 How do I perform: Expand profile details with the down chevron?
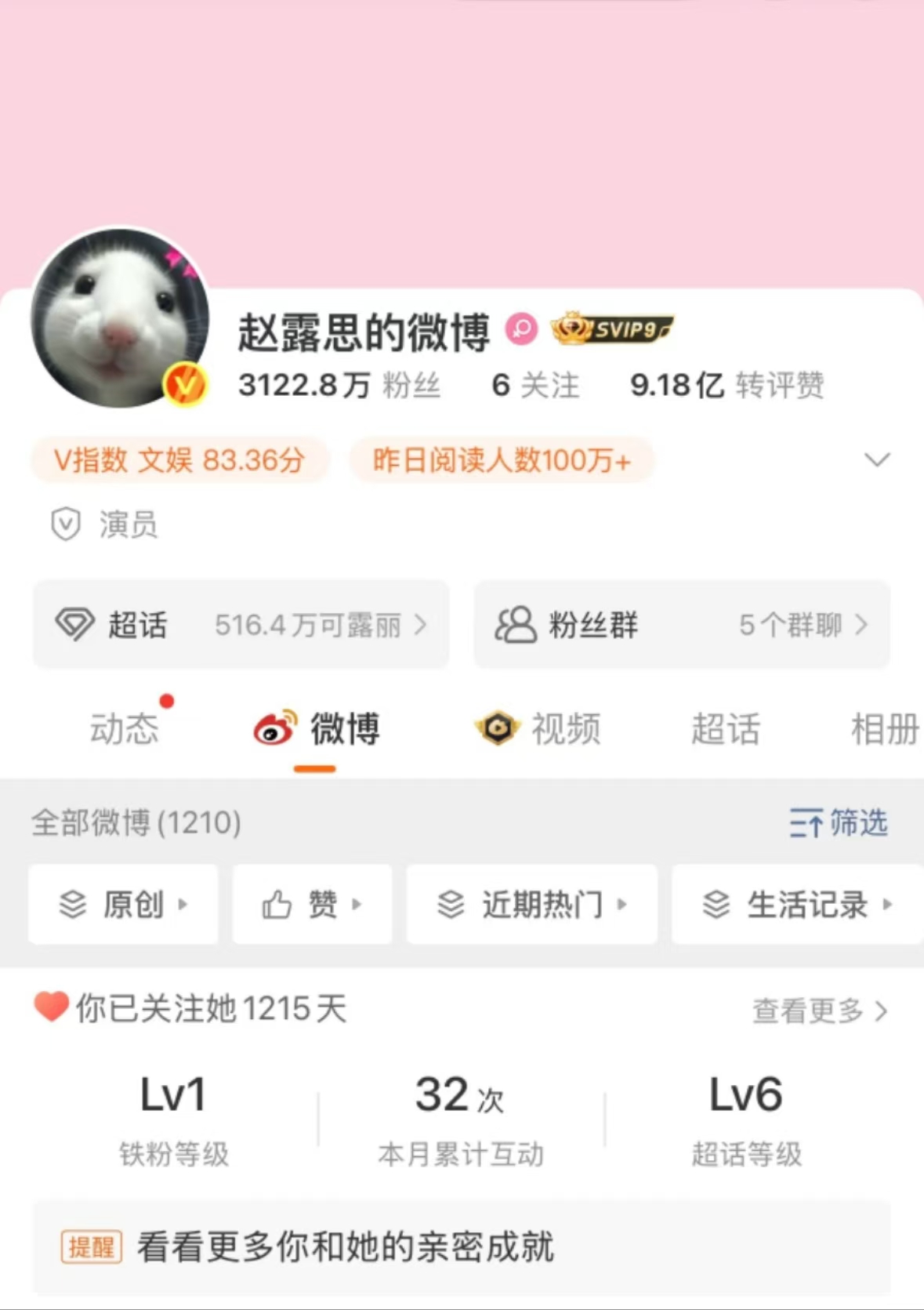point(877,459)
